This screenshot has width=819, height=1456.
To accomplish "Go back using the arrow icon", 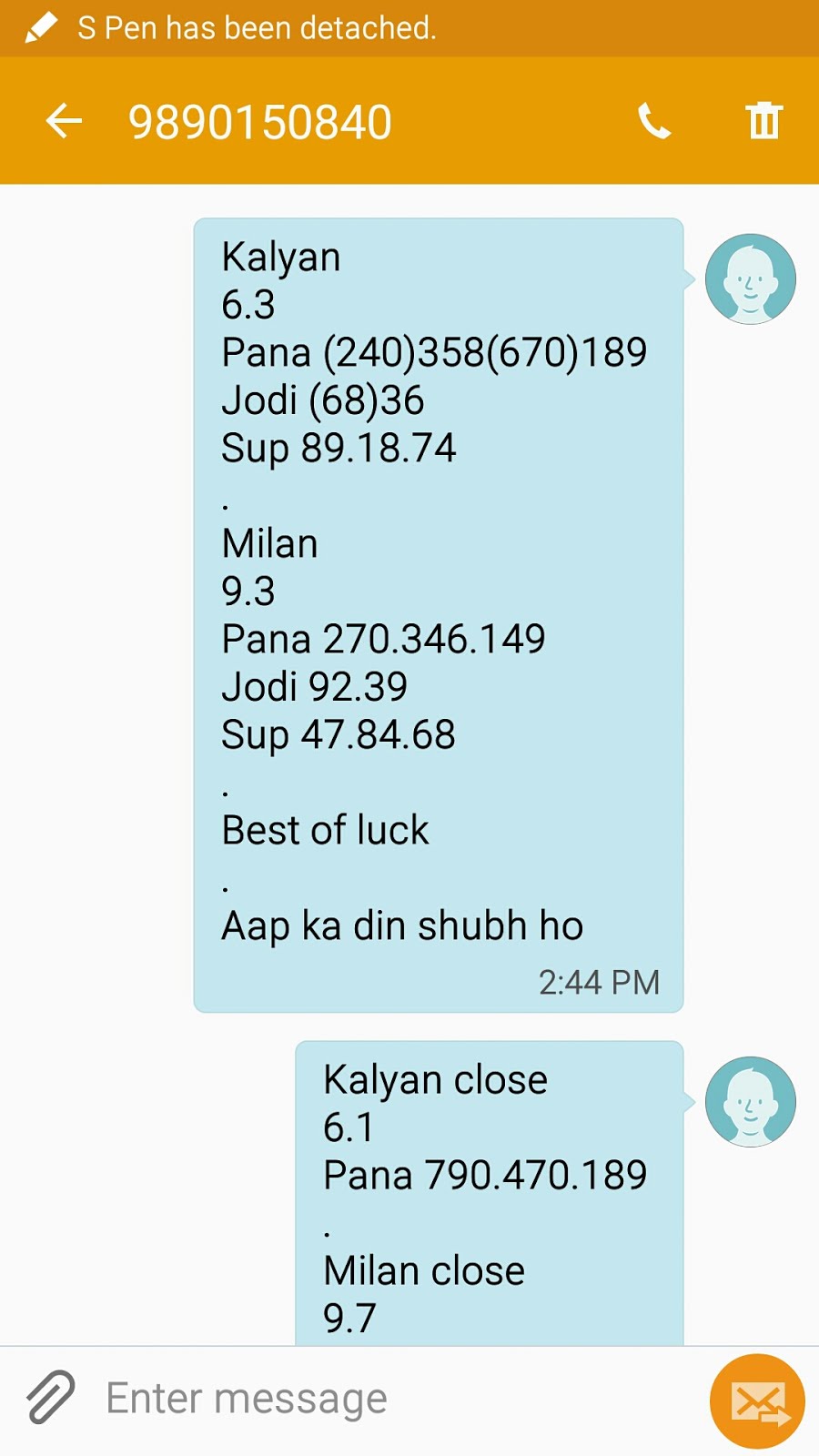I will tap(64, 121).
